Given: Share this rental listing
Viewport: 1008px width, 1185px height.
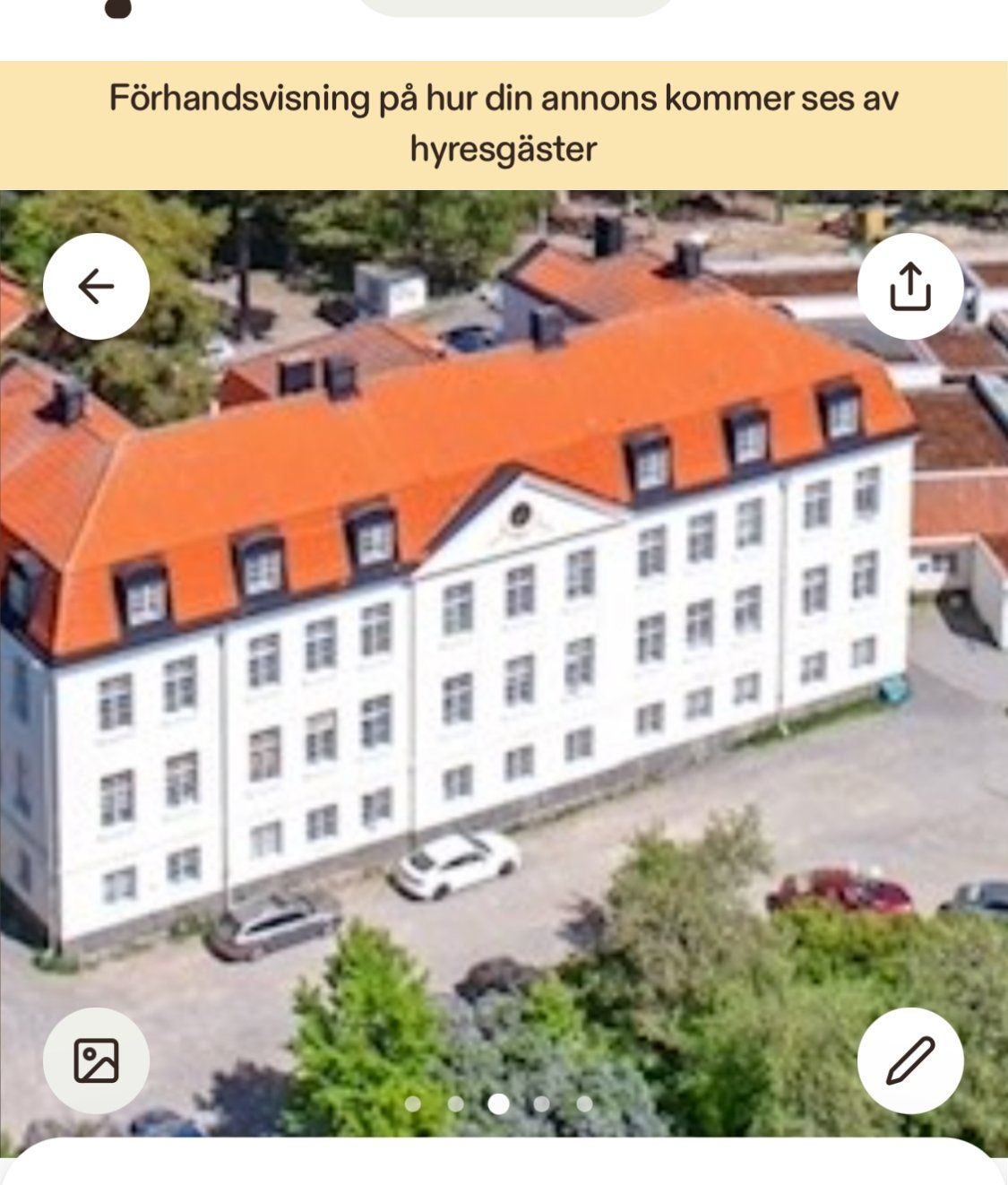Looking at the screenshot, I should [x=909, y=286].
